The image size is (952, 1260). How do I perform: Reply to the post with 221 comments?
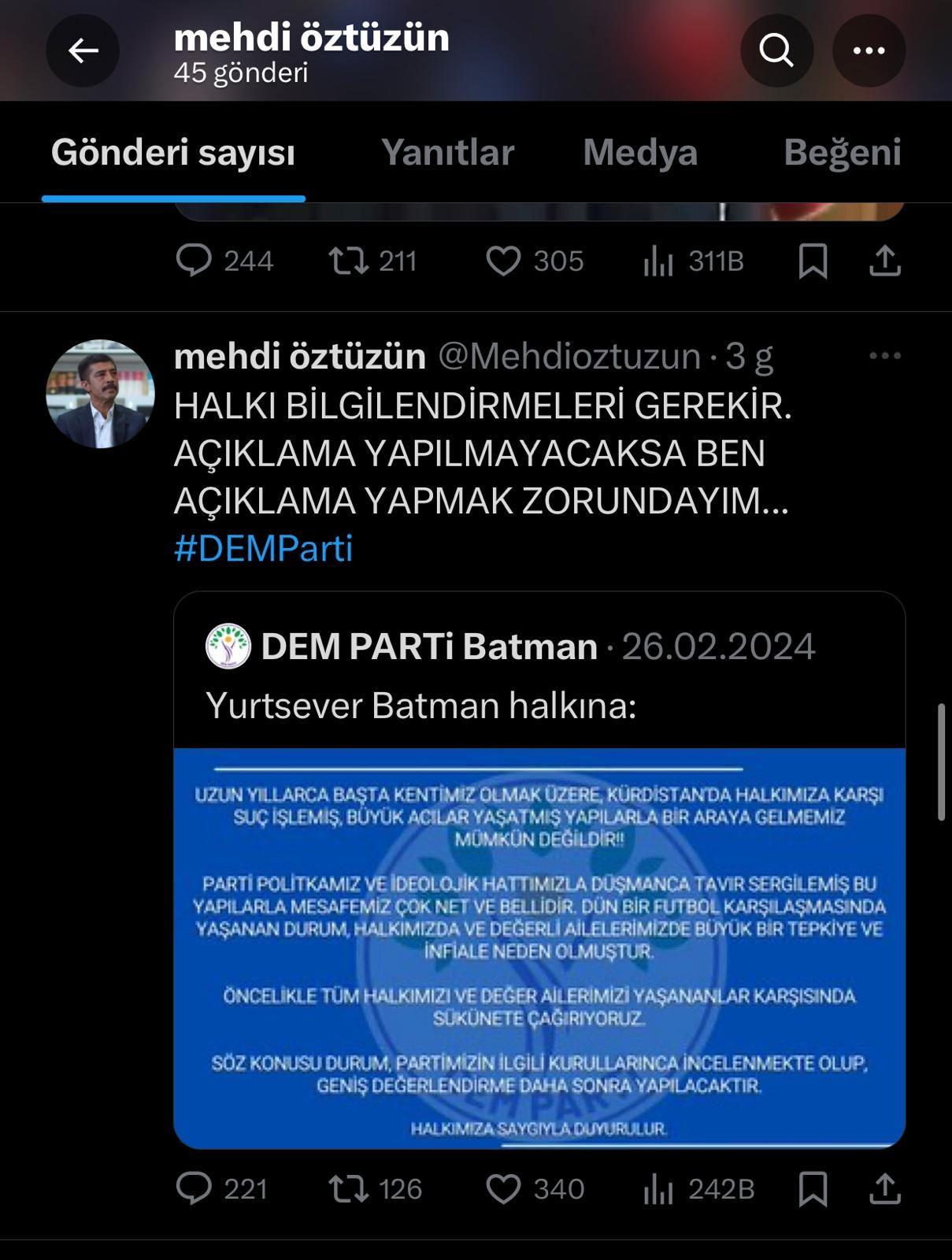194,1188
